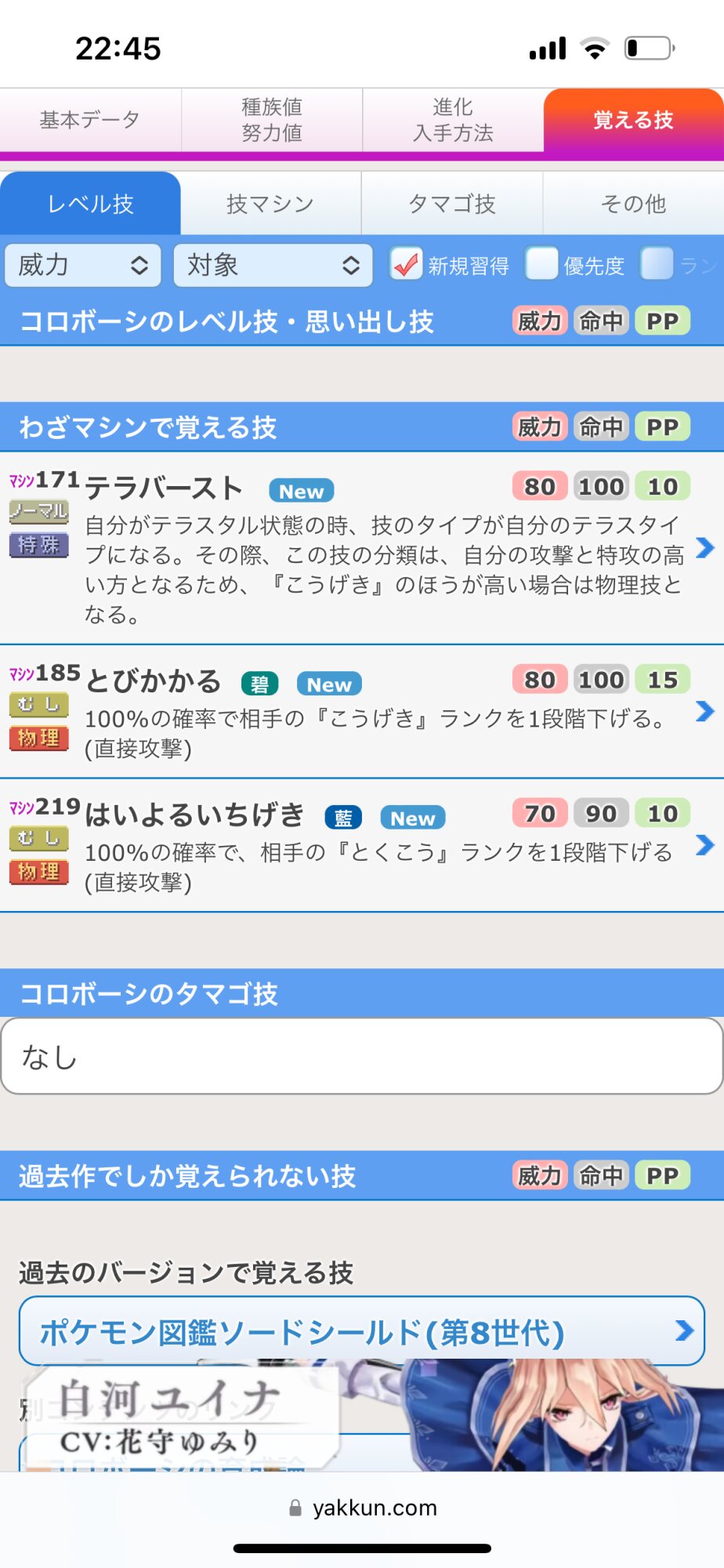This screenshot has height=1568, width=724.
Task: Select the レベル技 sub-tab
Action: pos(90,204)
